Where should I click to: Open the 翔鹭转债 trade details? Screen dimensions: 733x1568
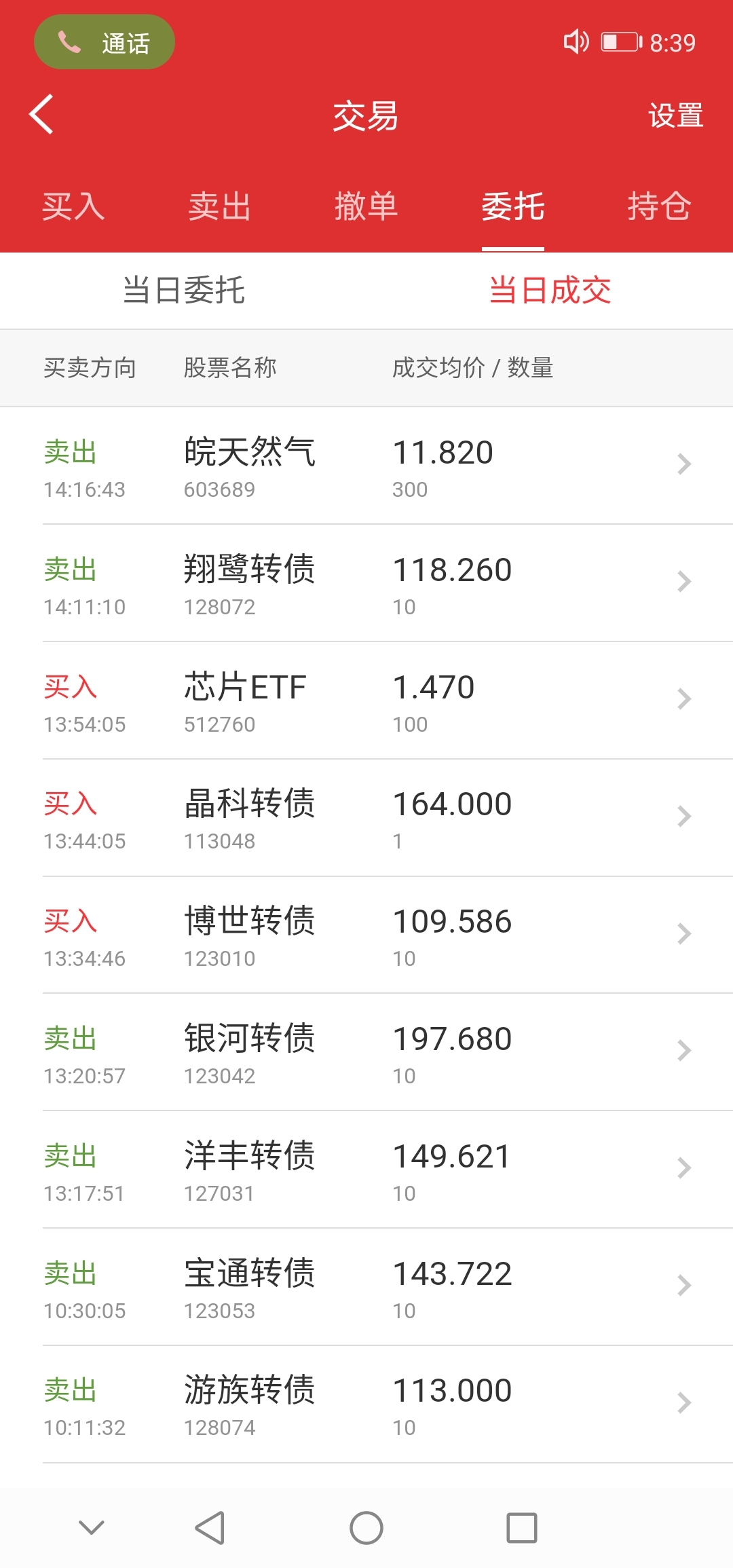[366, 583]
